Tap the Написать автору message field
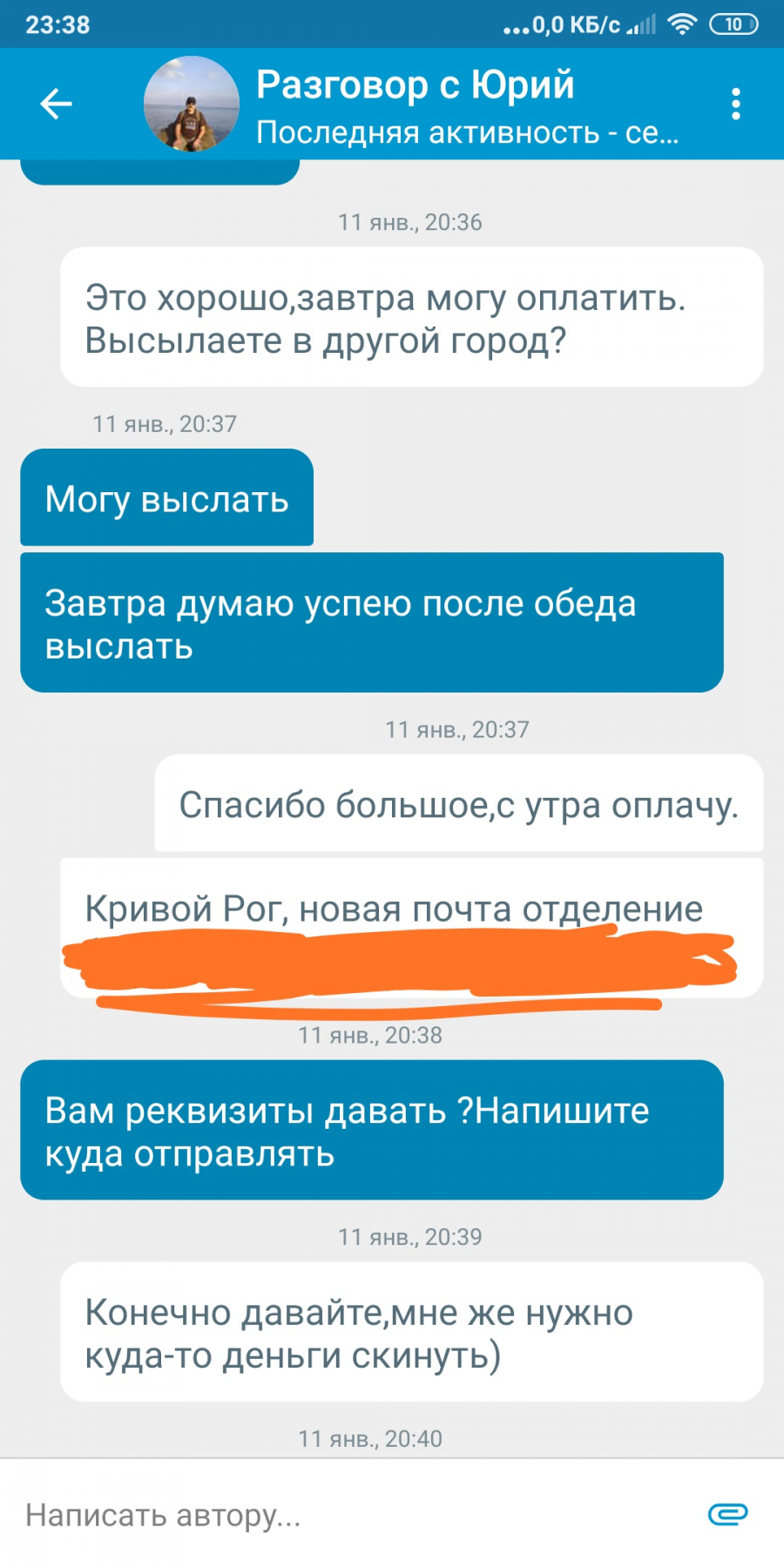Image resolution: width=784 pixels, height=1568 pixels. tap(348, 1515)
